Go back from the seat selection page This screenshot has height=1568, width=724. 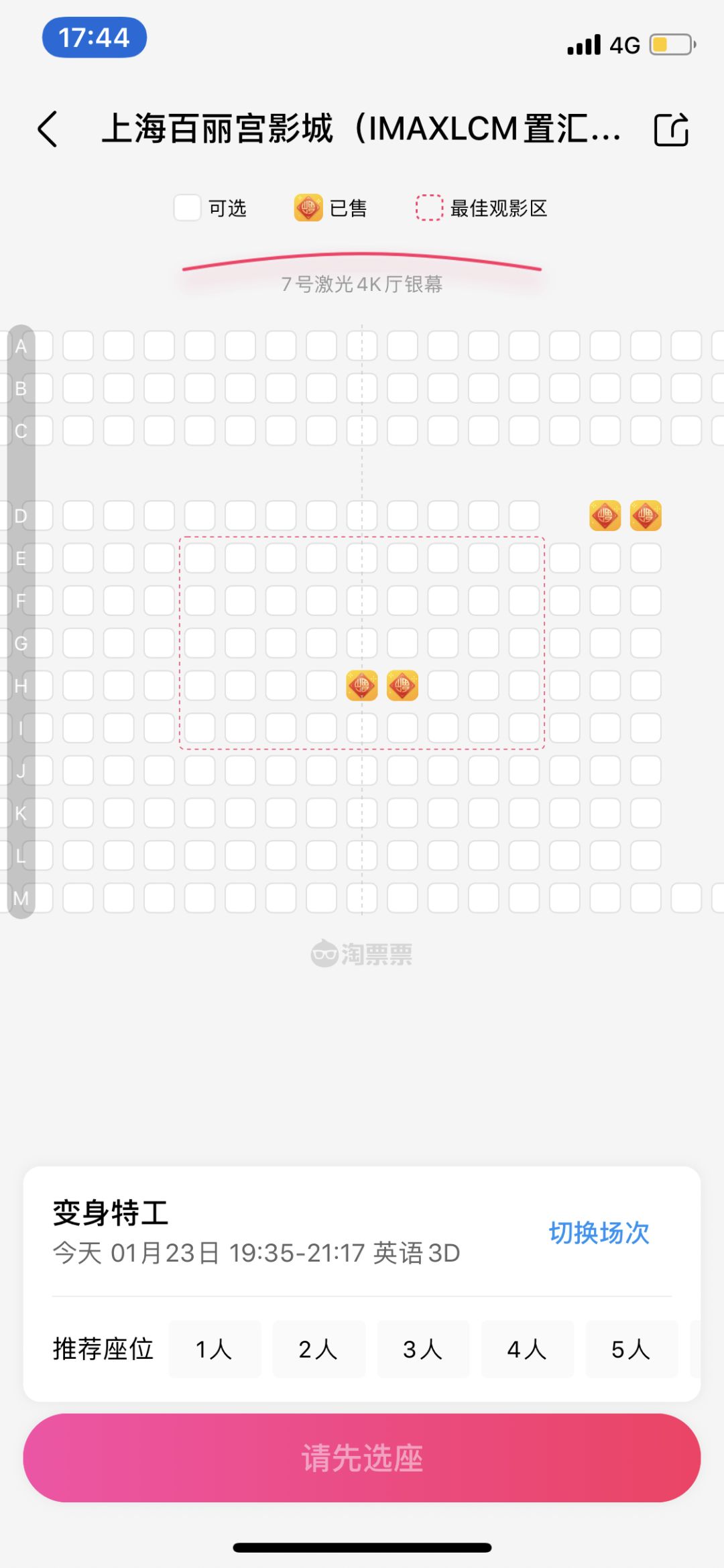[48, 129]
